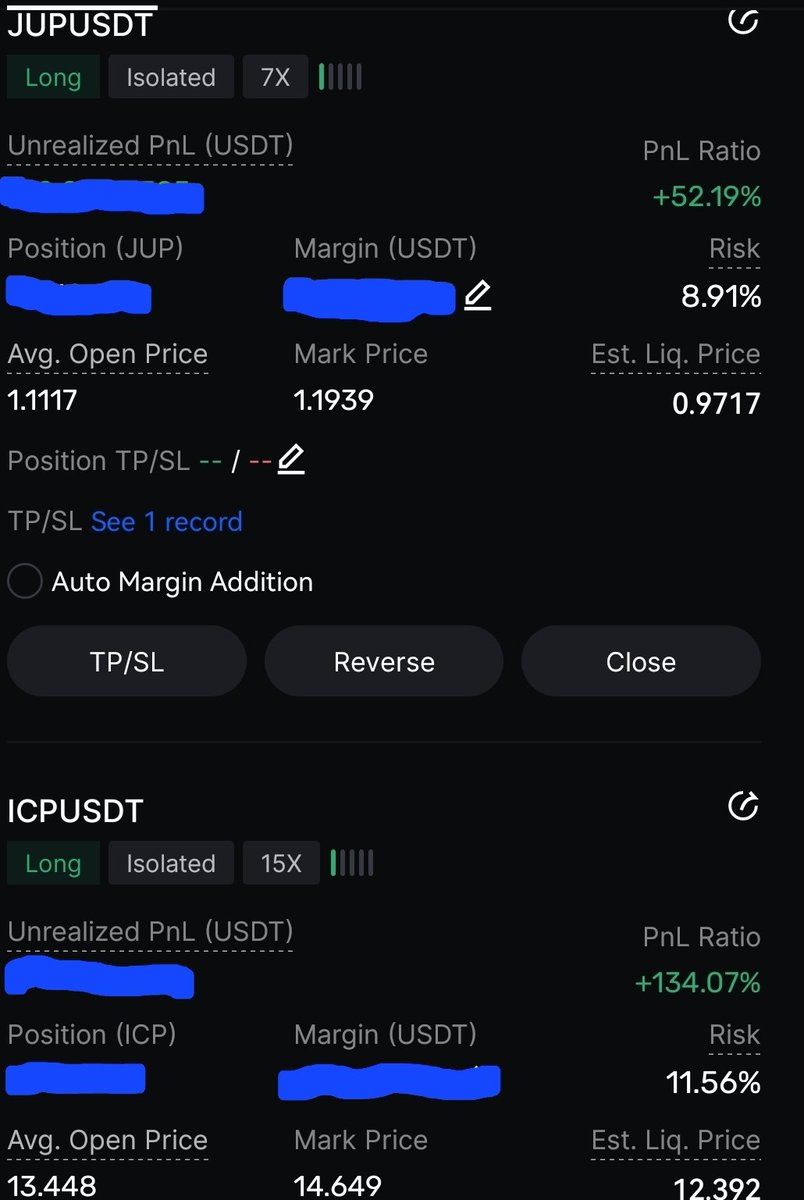The width and height of the screenshot is (804, 1200).
Task: Edit margin for the JUPUSDT position
Action: point(478,295)
